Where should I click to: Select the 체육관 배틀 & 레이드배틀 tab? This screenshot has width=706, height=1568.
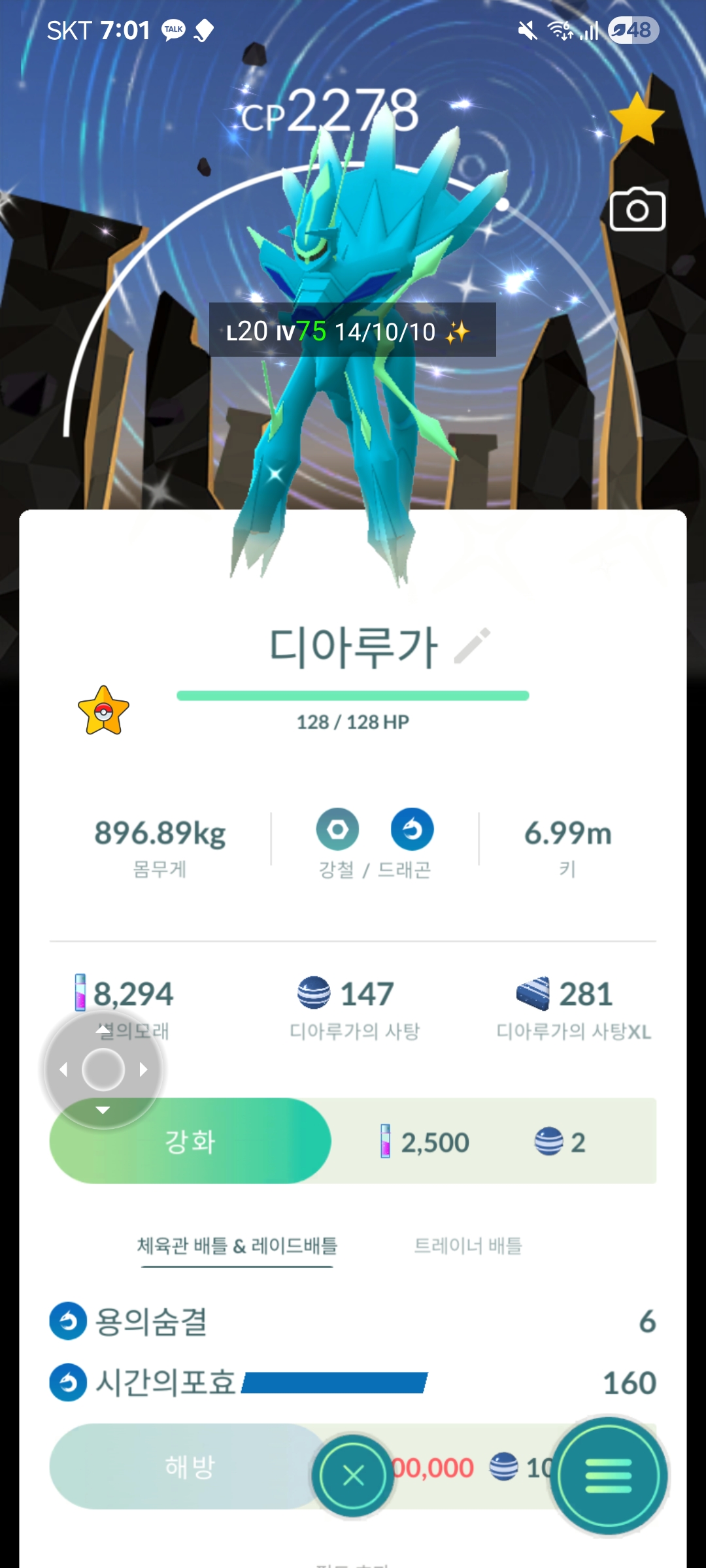pyautogui.click(x=237, y=1246)
